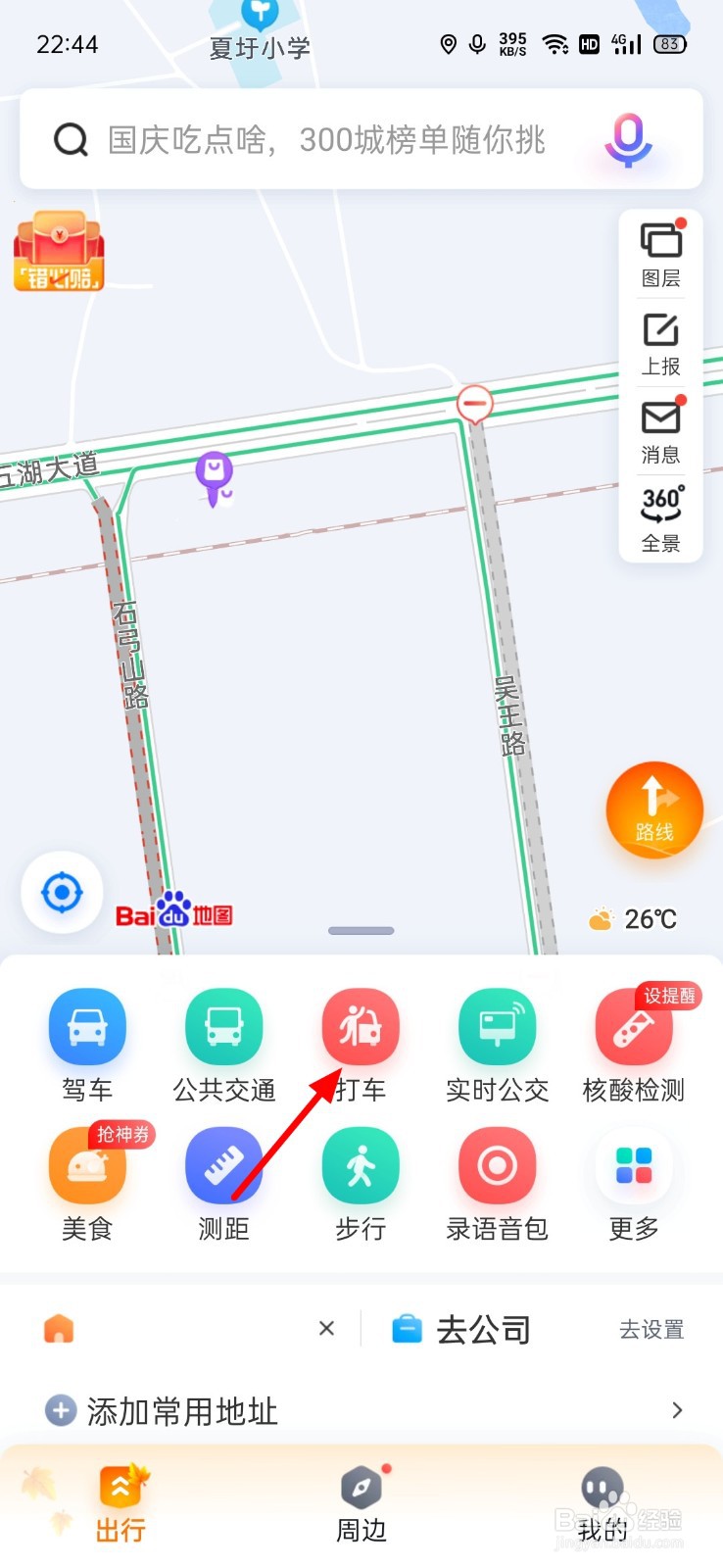723x1568 pixels.
Task: Open the 步行 walking mode icon
Action: pos(361,1165)
